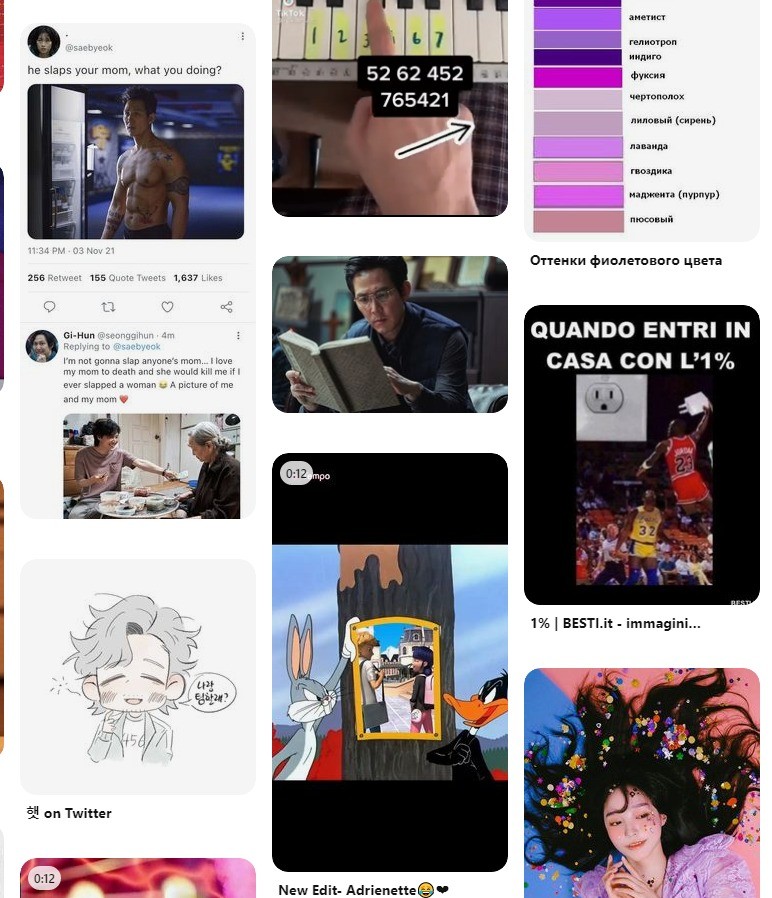
Task: Open the pink blurred video pin
Action: [137, 878]
